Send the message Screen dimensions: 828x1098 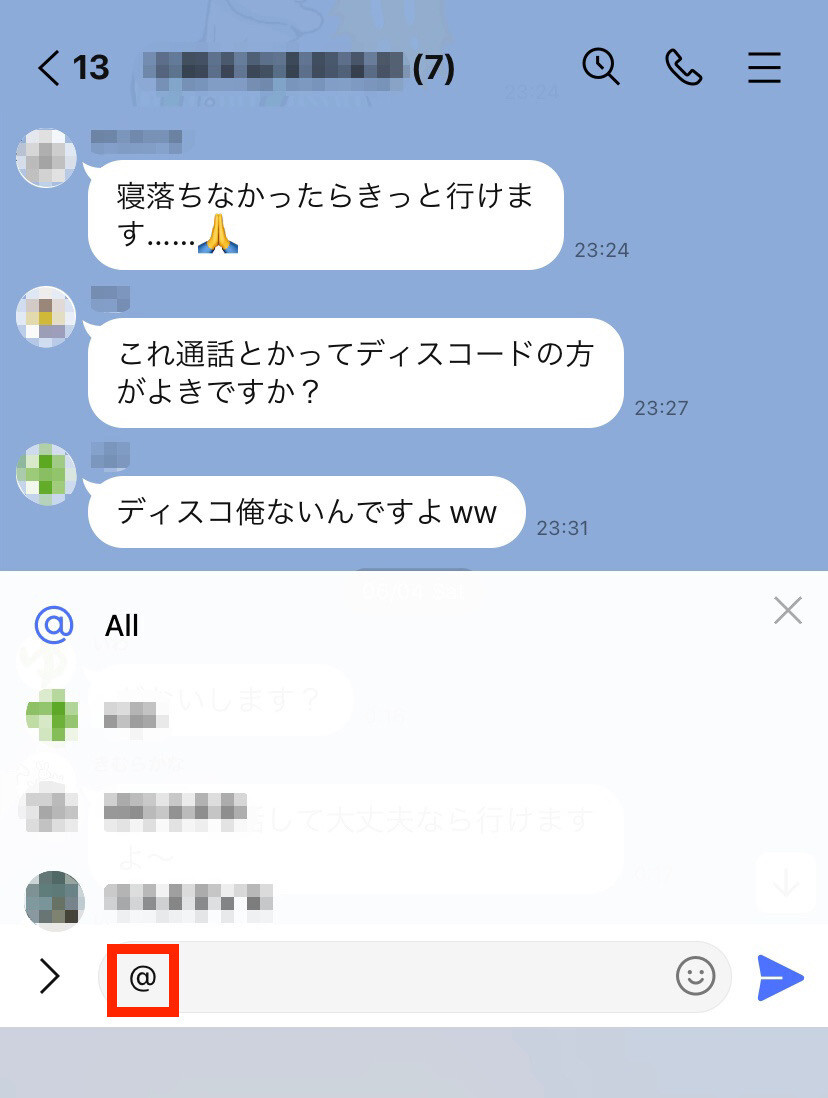point(780,977)
